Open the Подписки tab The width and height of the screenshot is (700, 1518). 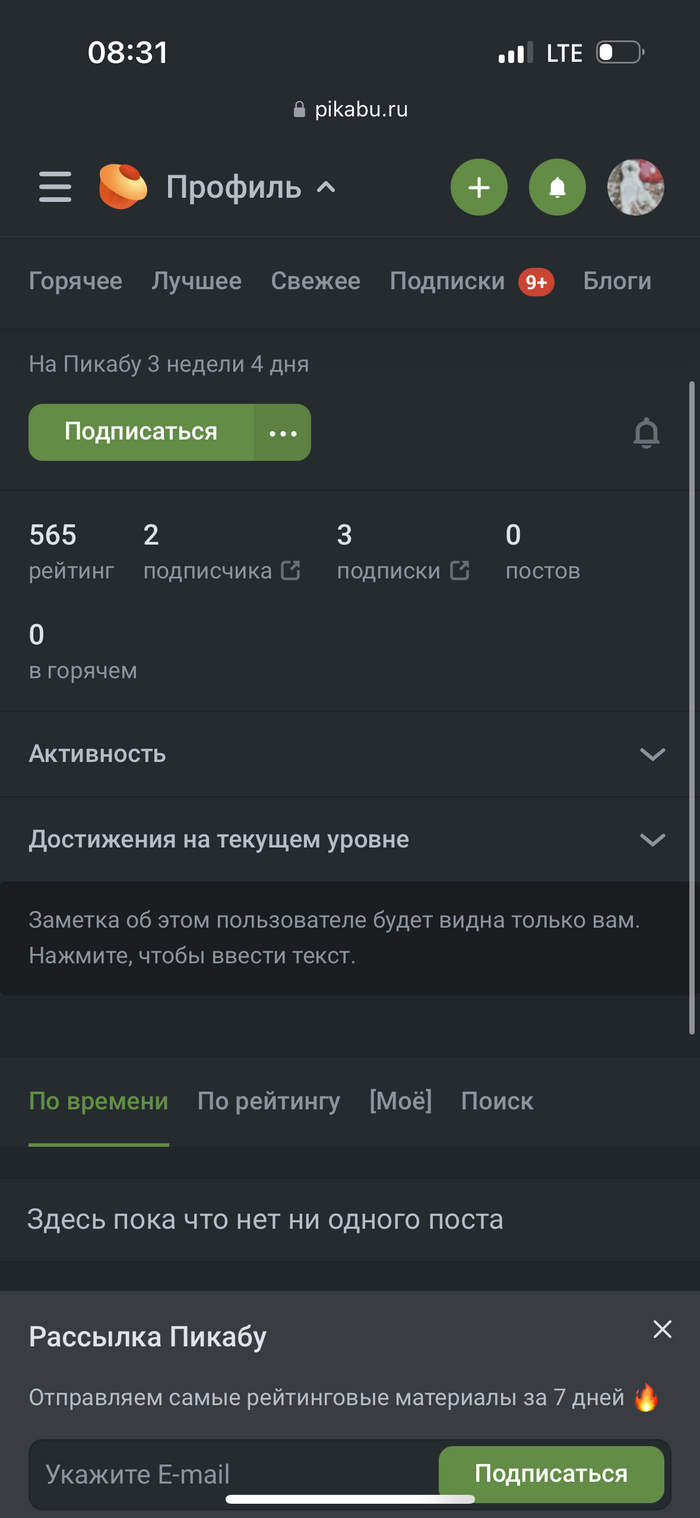[447, 281]
